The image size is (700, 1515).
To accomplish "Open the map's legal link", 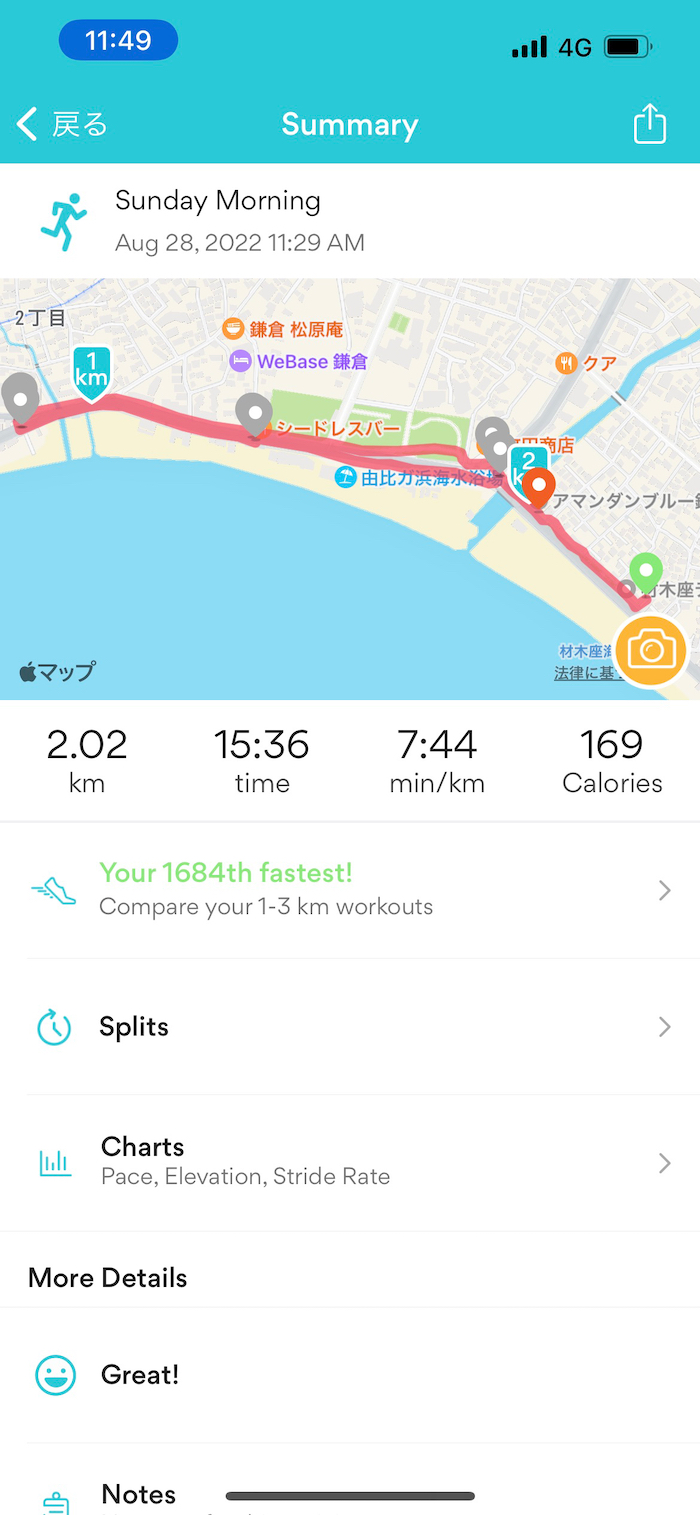I will (583, 674).
